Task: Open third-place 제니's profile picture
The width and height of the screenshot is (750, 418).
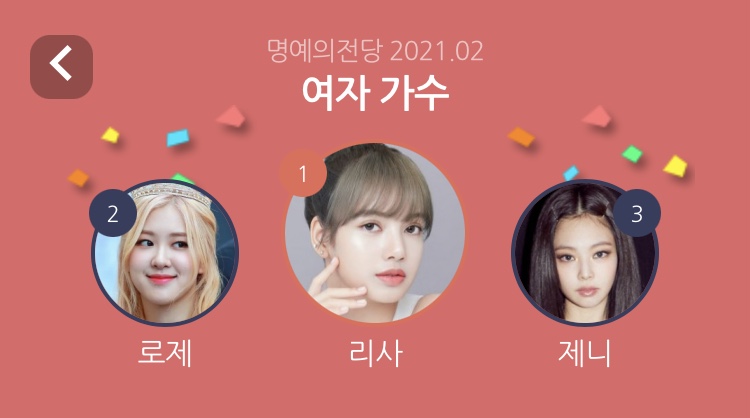Action: [x=584, y=253]
